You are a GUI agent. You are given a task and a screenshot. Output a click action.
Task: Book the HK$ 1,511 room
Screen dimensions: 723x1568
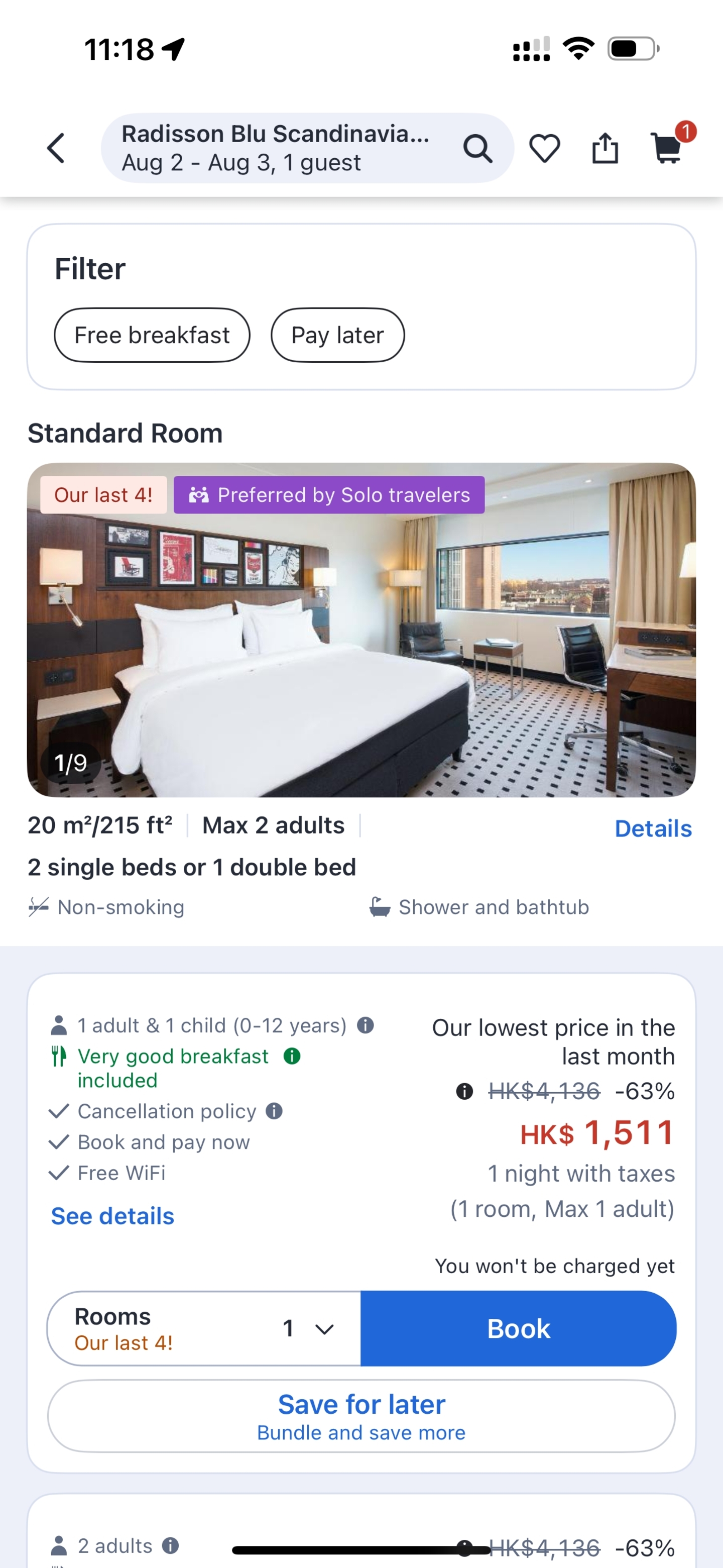tap(518, 1328)
